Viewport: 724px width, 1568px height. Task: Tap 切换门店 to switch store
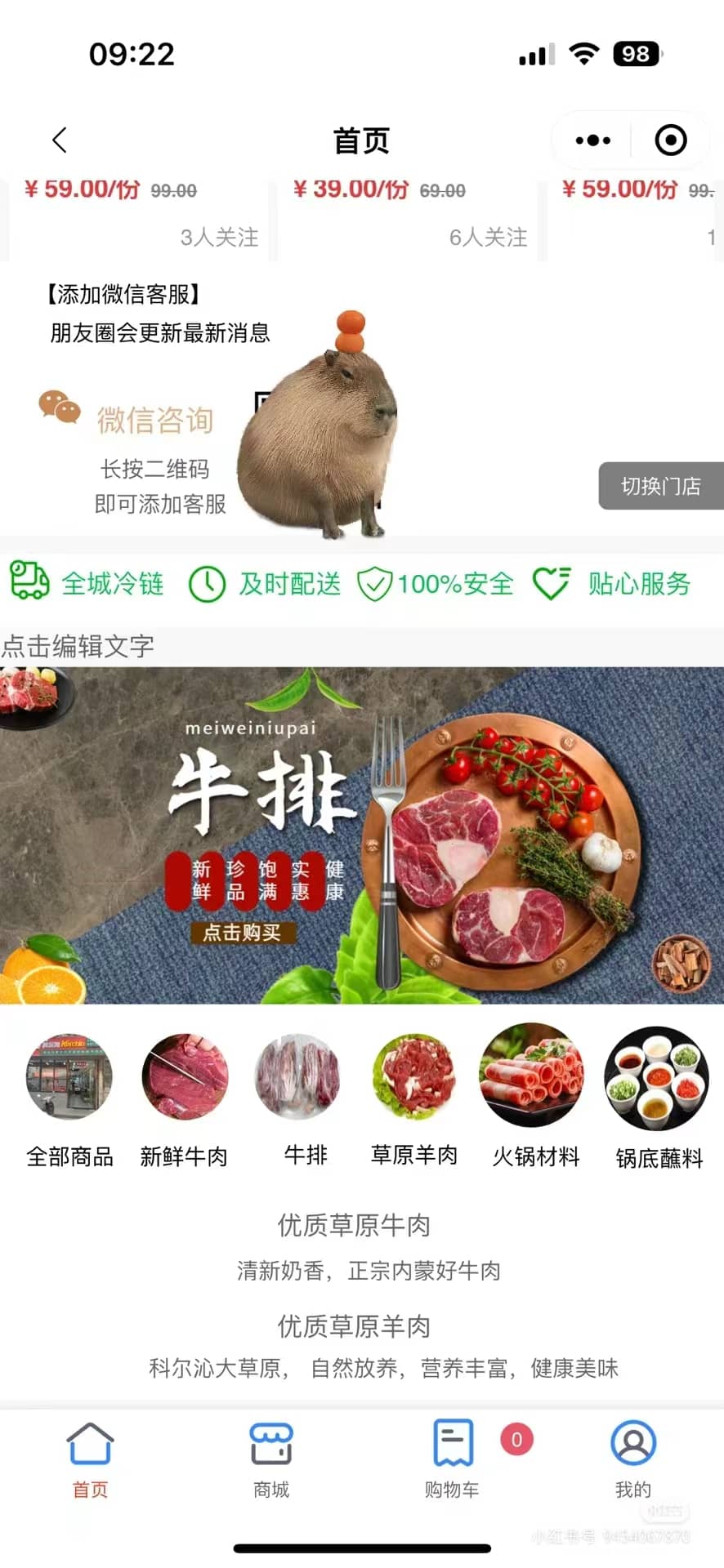click(660, 486)
